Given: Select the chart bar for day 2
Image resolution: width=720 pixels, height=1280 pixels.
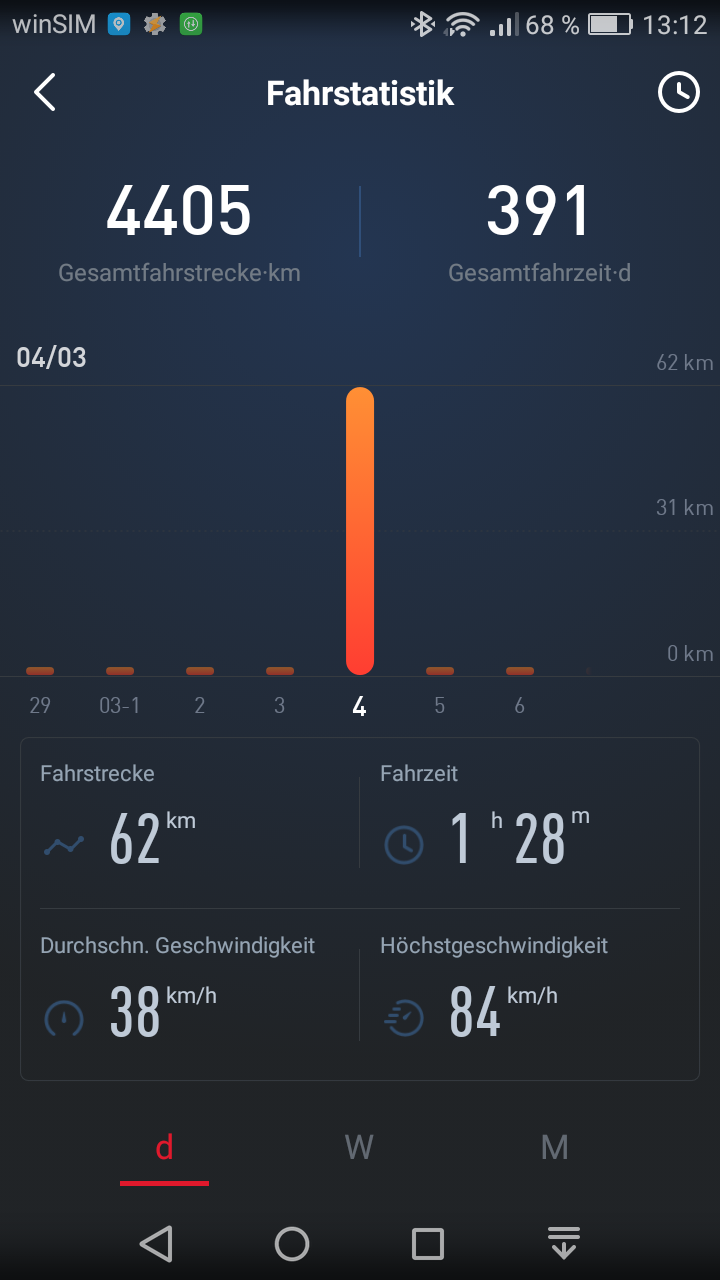Looking at the screenshot, I should pyautogui.click(x=200, y=671).
